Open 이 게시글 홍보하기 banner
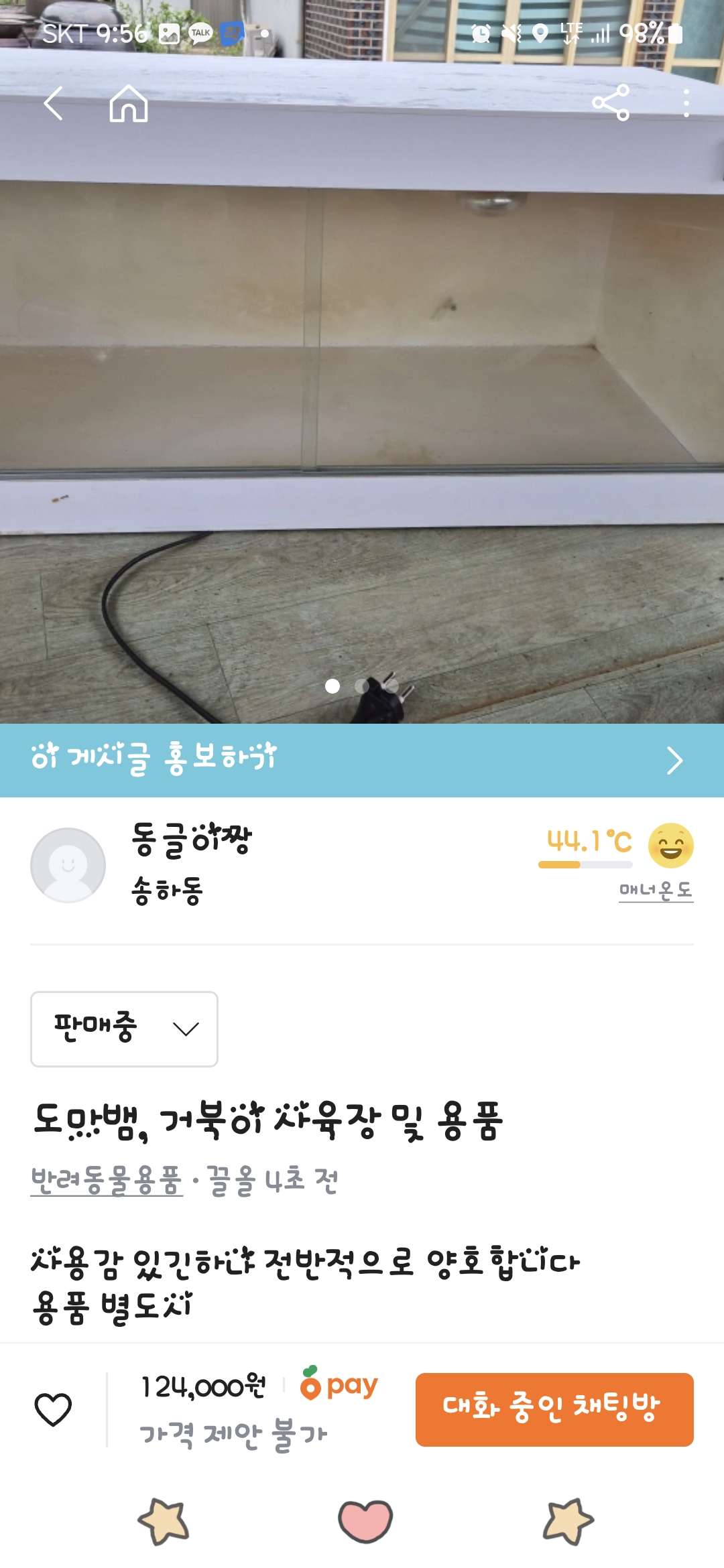 click(362, 760)
